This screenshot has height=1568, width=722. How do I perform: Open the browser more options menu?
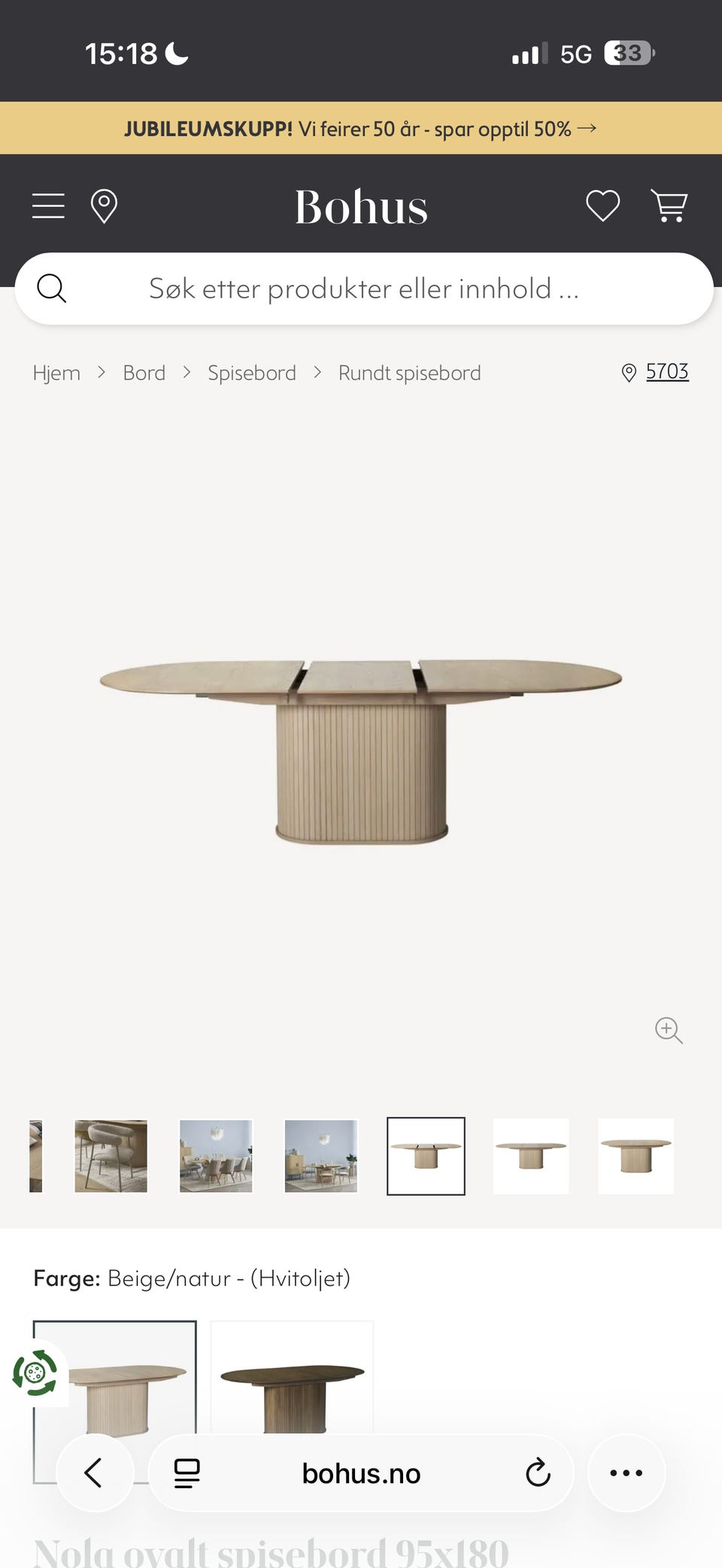coord(626,1473)
